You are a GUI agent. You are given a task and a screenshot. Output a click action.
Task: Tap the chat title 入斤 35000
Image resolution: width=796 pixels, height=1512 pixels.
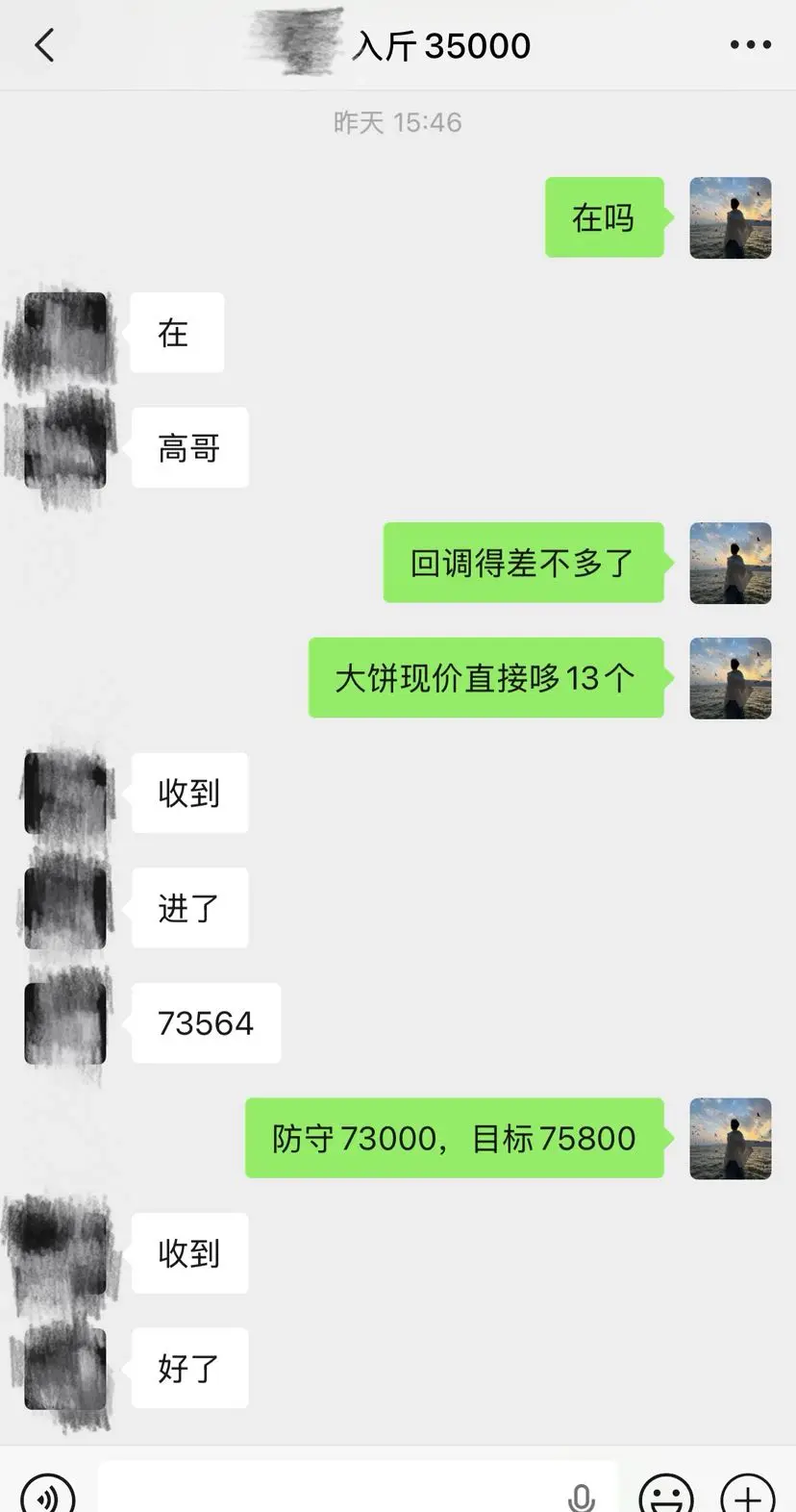(442, 44)
